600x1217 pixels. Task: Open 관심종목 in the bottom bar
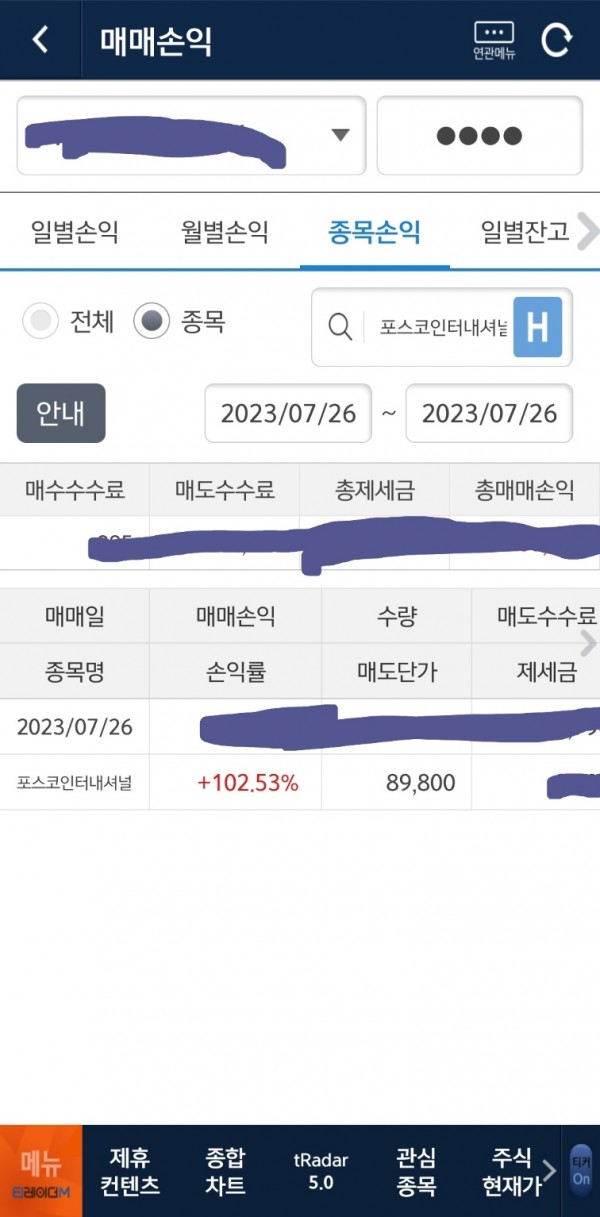pos(416,1171)
